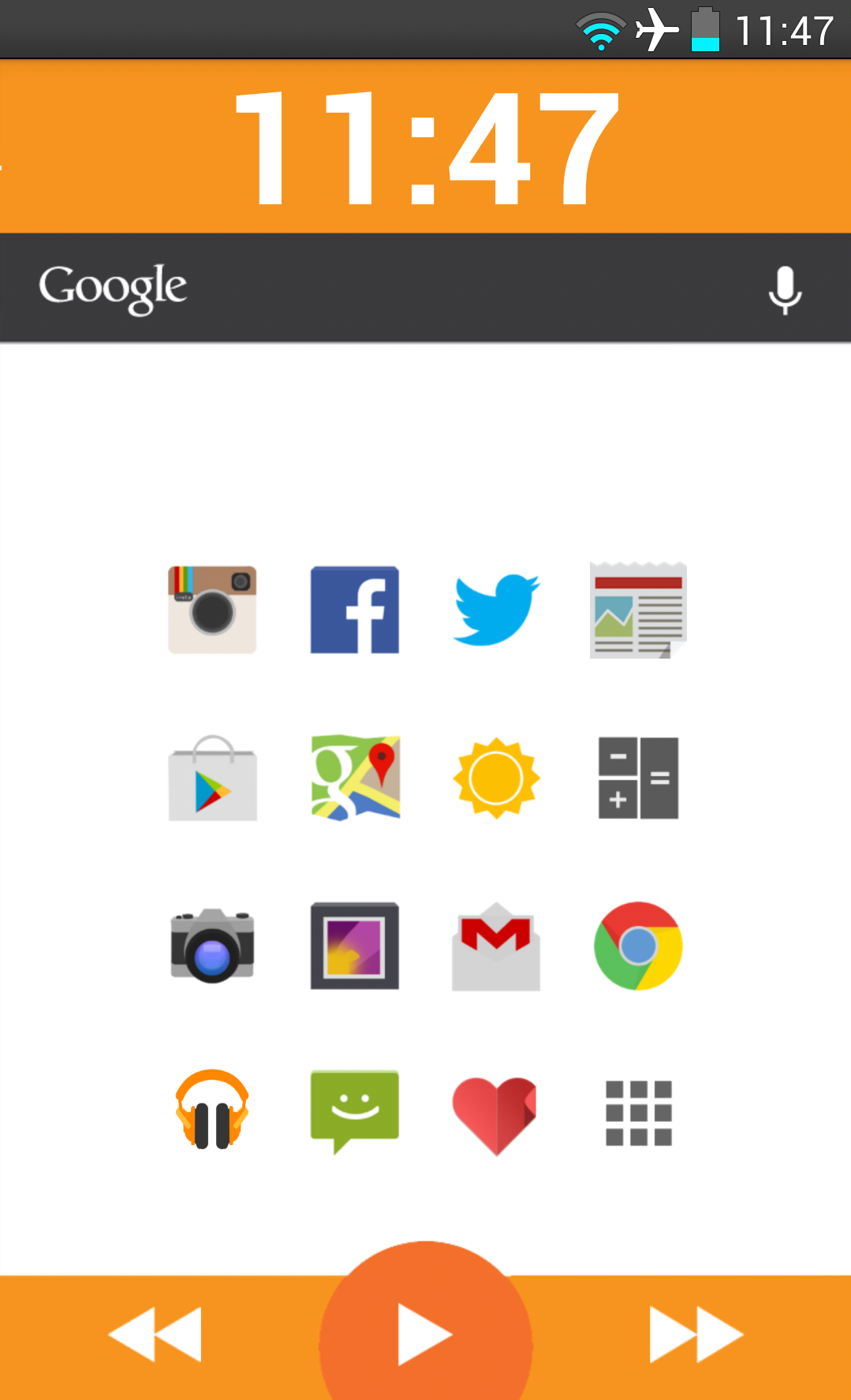Skip to the next track
The width and height of the screenshot is (851, 1400).
[696, 1335]
